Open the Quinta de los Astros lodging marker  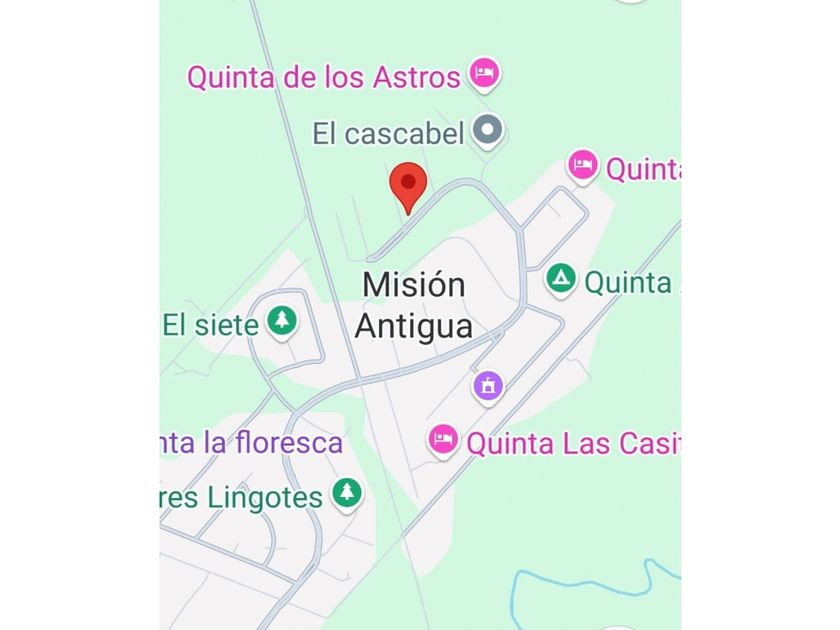point(485,72)
